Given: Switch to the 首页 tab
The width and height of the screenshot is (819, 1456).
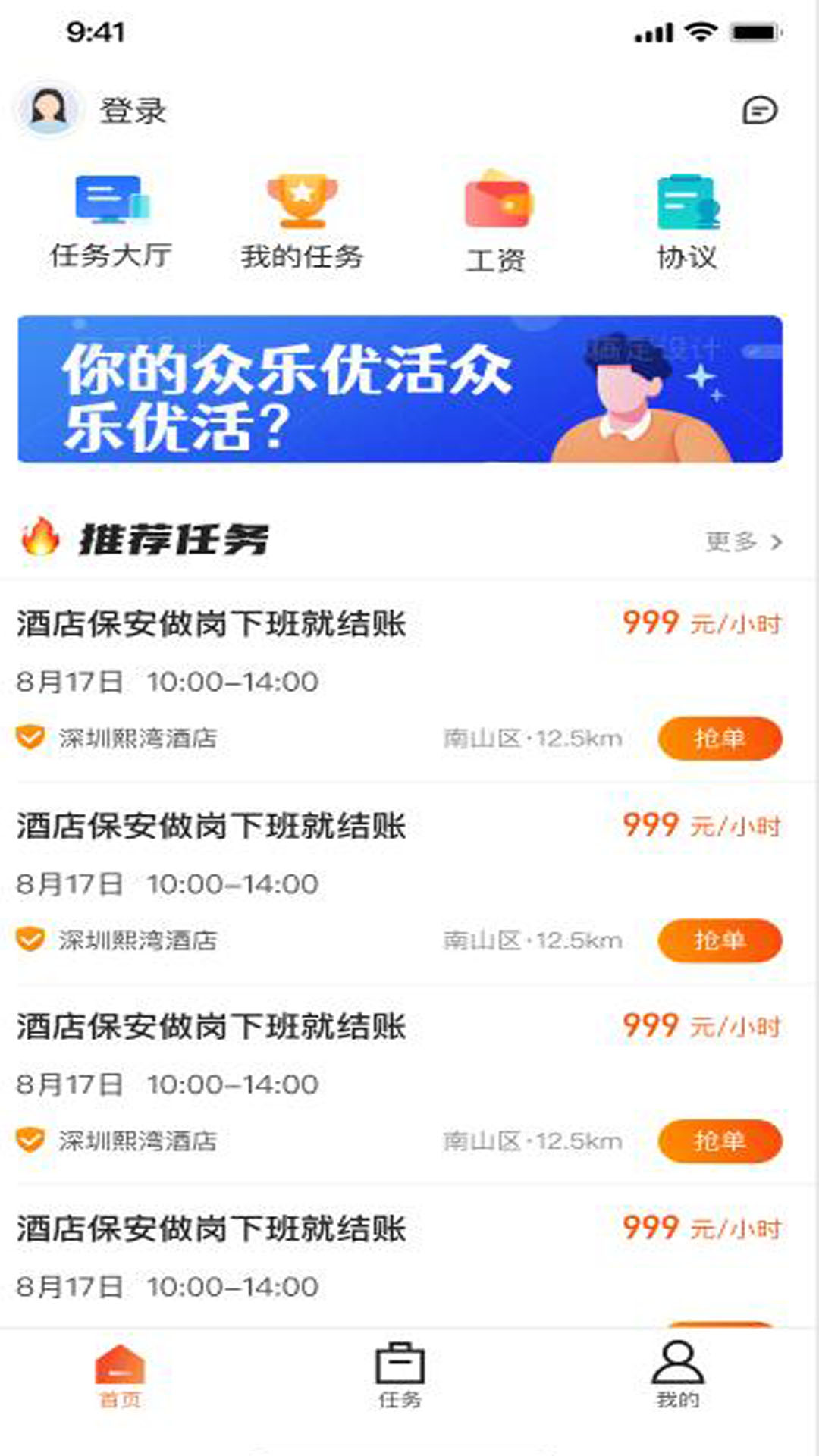Looking at the screenshot, I should click(x=120, y=1376).
